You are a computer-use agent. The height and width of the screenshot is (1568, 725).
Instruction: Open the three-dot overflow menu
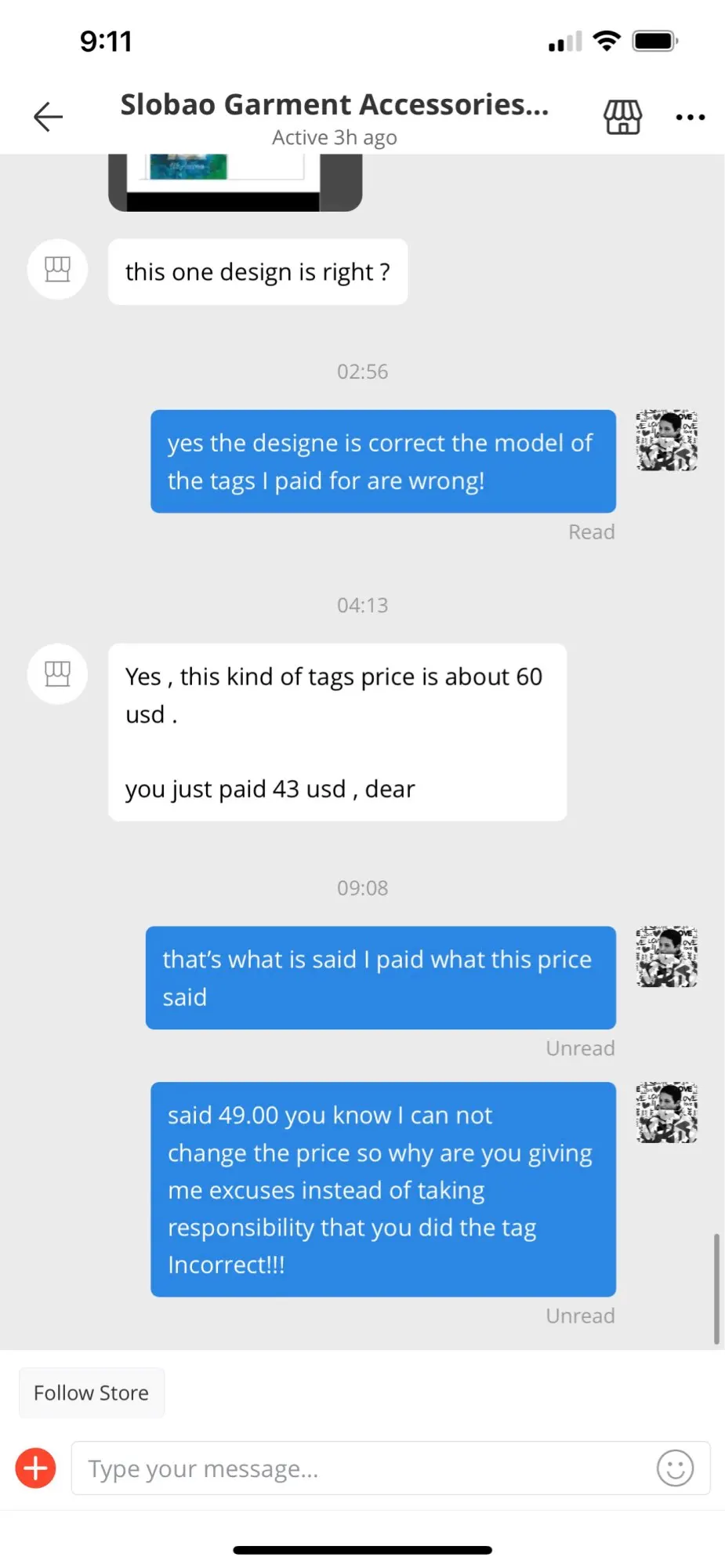[x=690, y=118]
